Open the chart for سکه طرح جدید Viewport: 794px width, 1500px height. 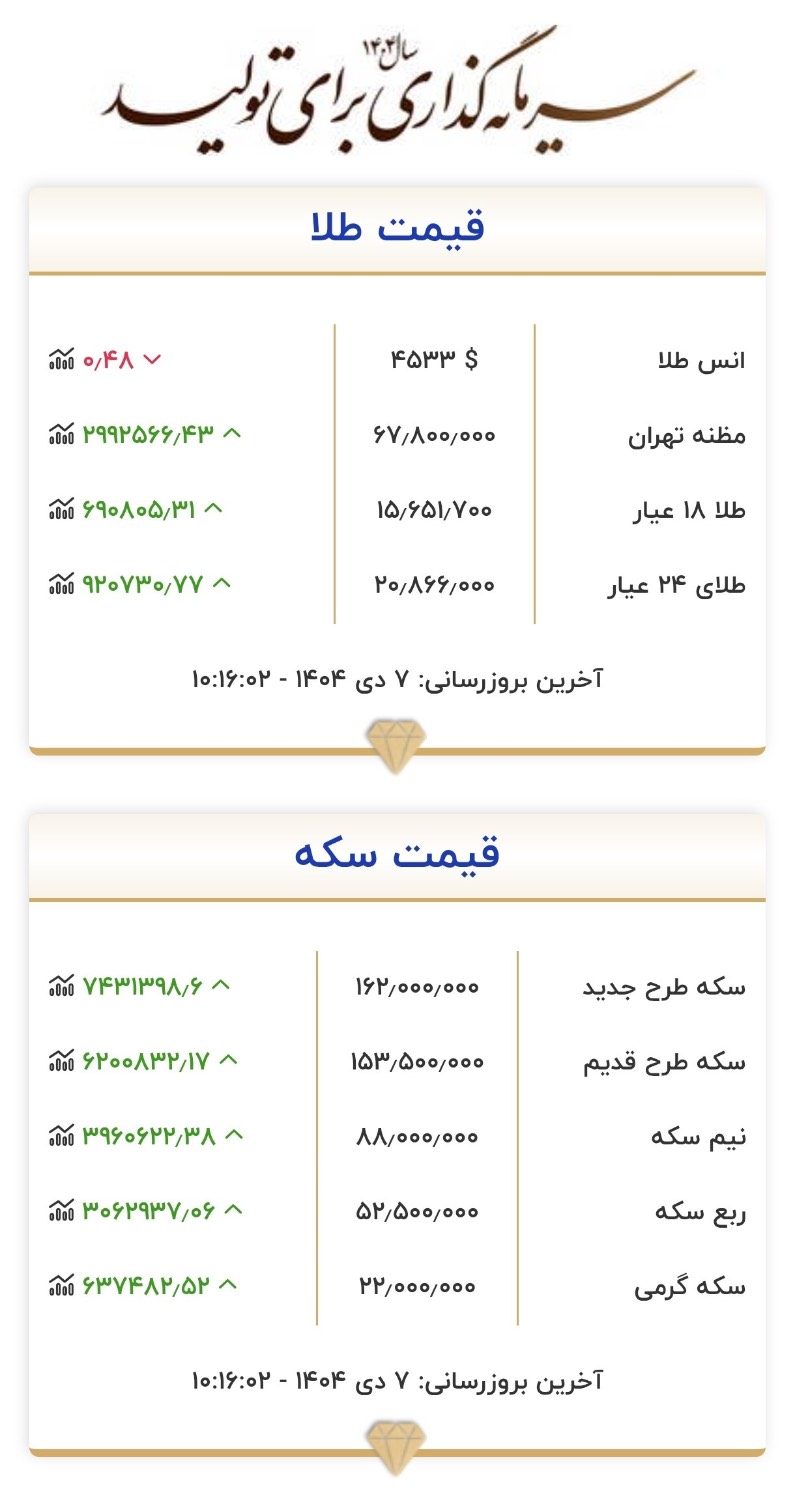(62, 986)
